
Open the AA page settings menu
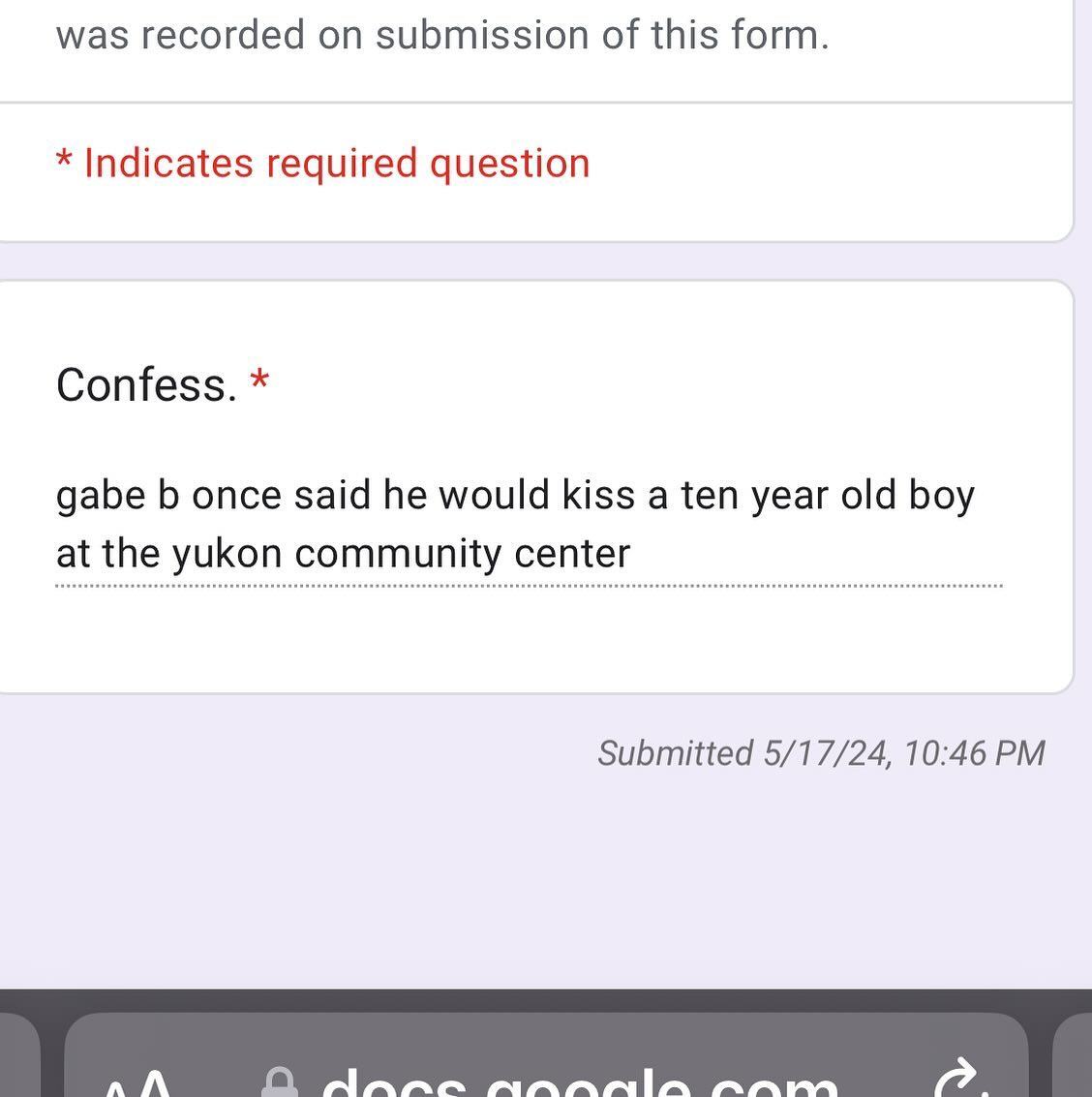(137, 1082)
